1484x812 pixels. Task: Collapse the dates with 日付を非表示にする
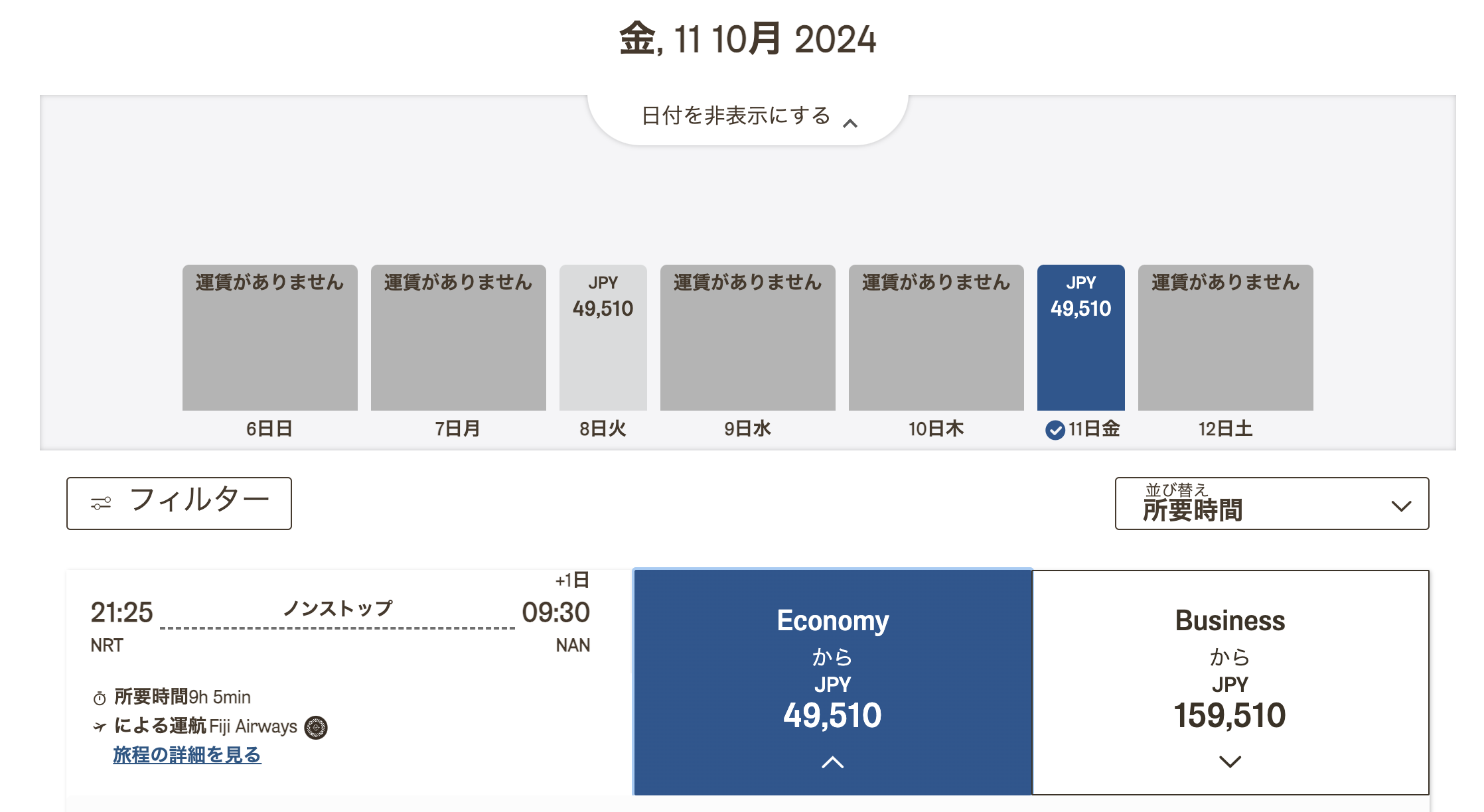pyautogui.click(x=747, y=117)
